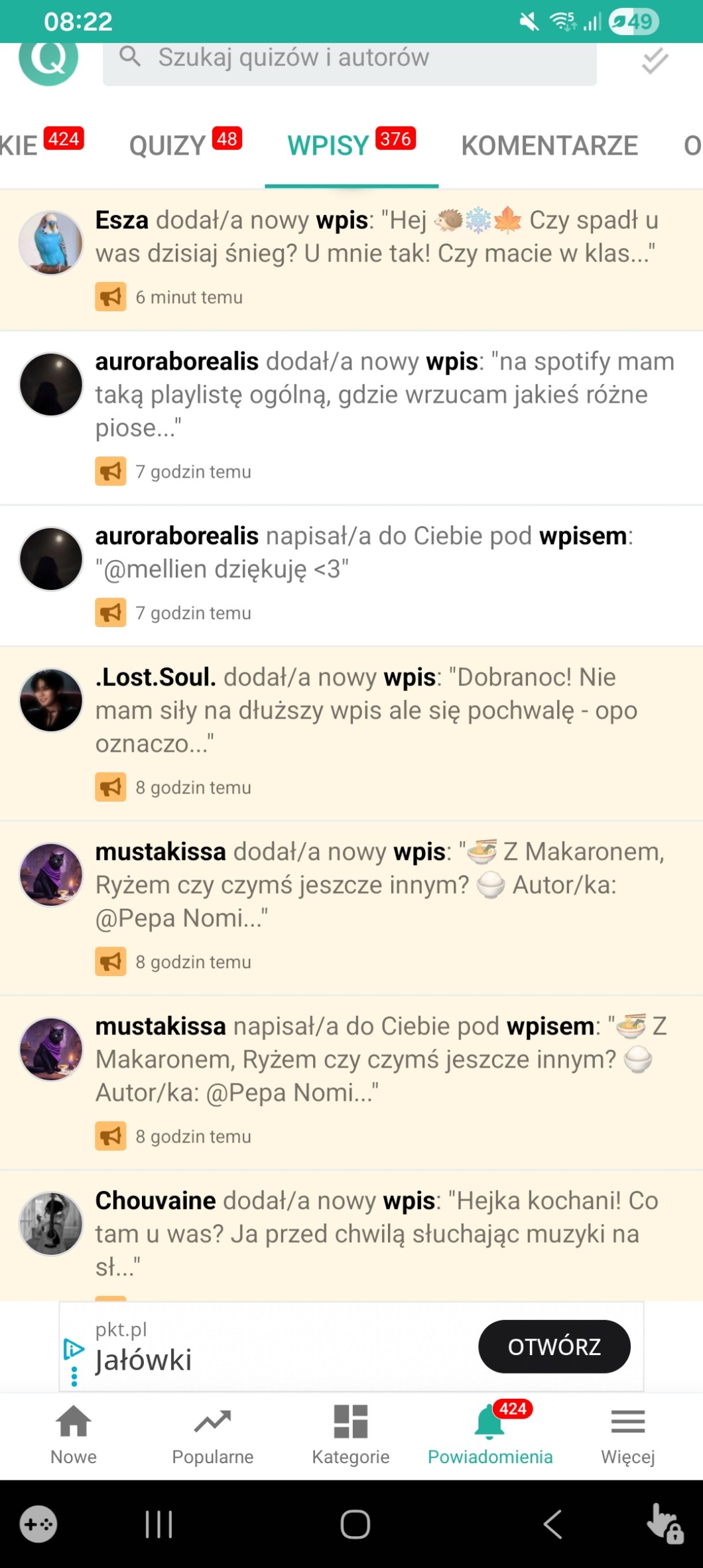The height and width of the screenshot is (1568, 703).
Task: Open the Więcej menu
Action: 627,1434
